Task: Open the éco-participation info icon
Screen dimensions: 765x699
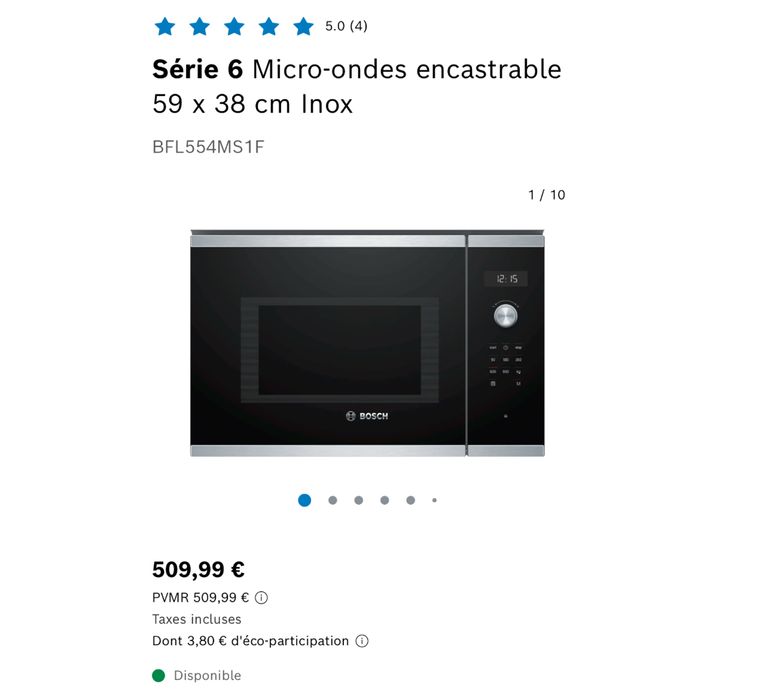Action: 362,641
